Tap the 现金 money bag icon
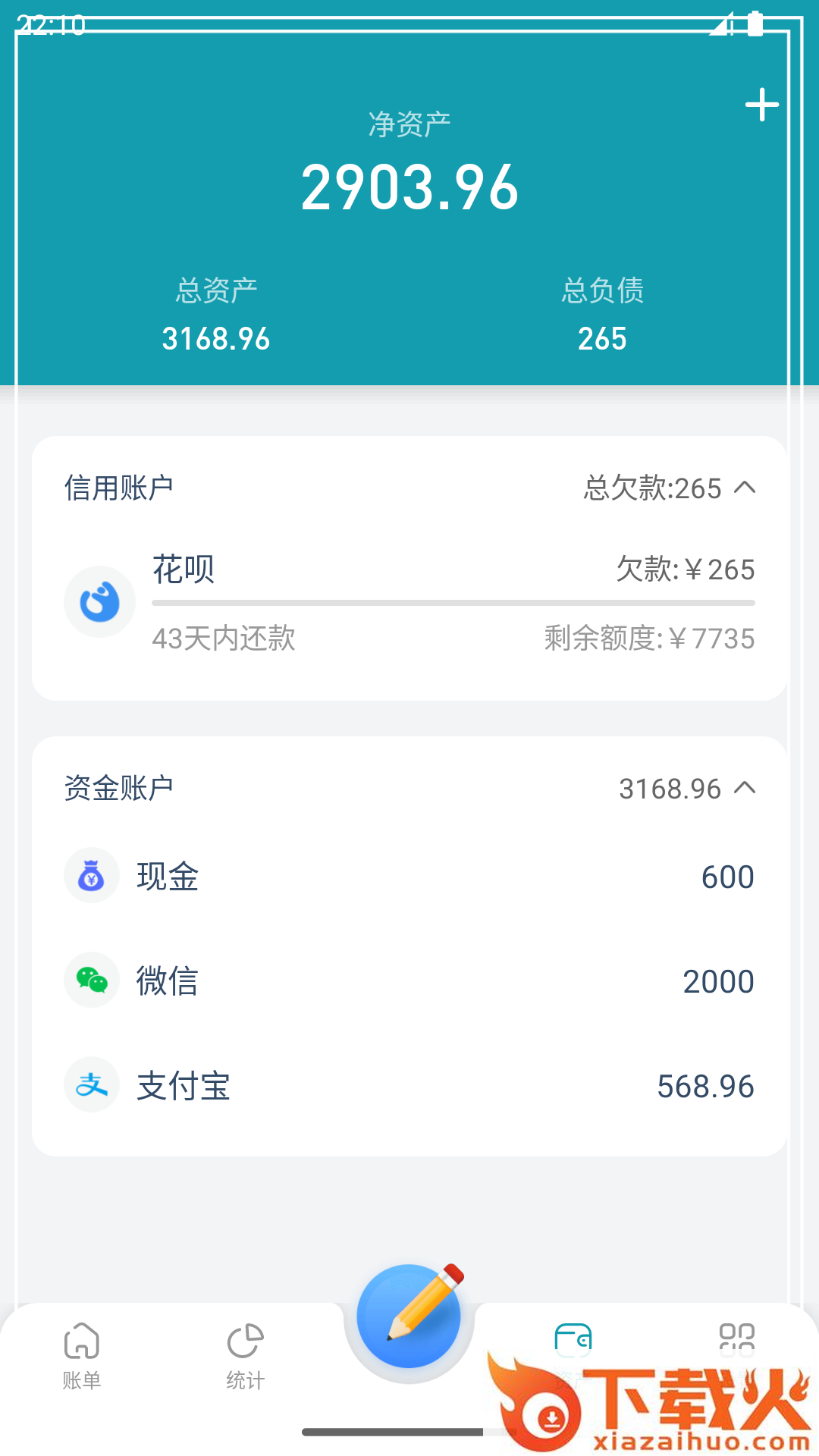 coord(91,875)
